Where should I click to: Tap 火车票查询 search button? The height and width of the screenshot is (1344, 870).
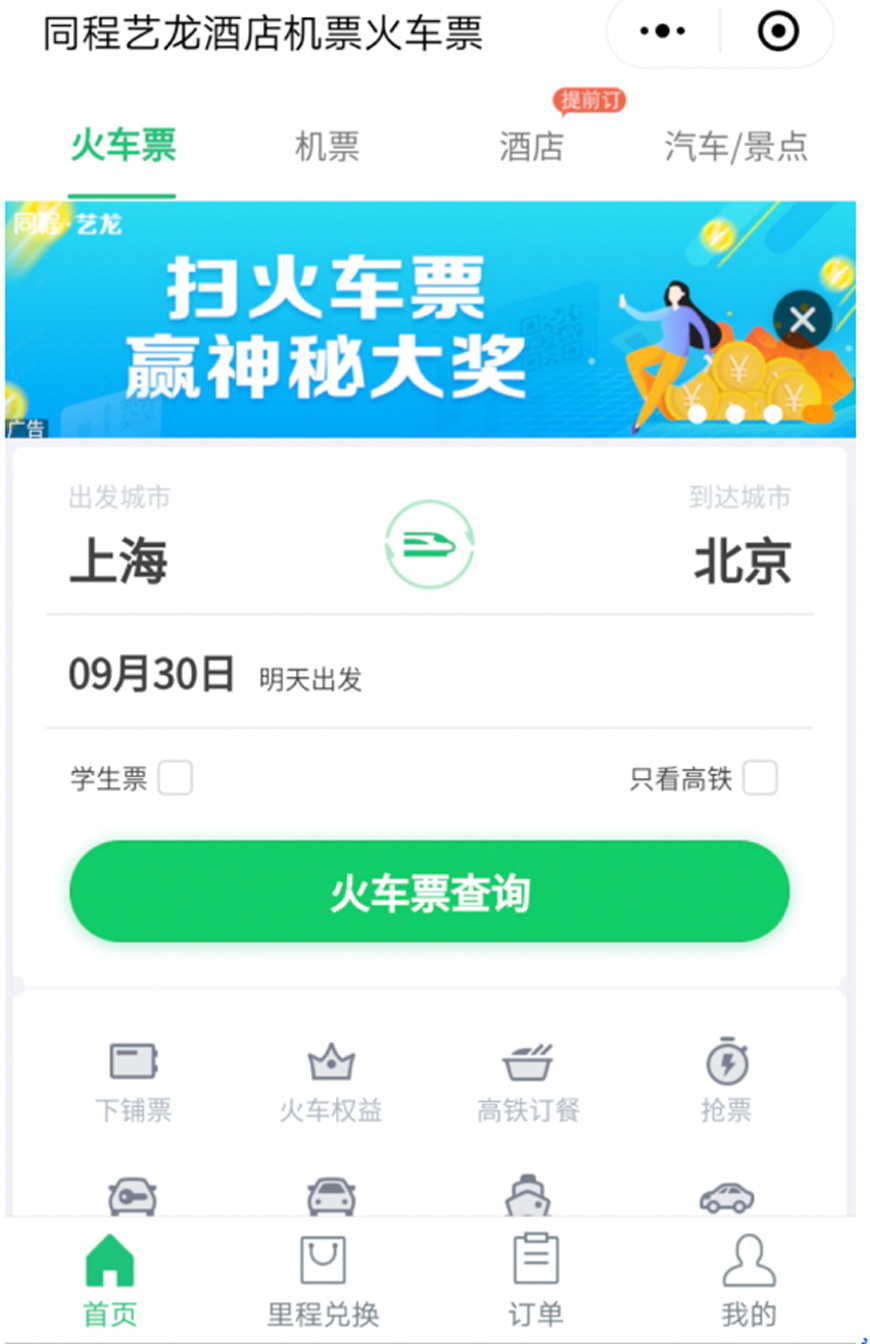[x=430, y=892]
